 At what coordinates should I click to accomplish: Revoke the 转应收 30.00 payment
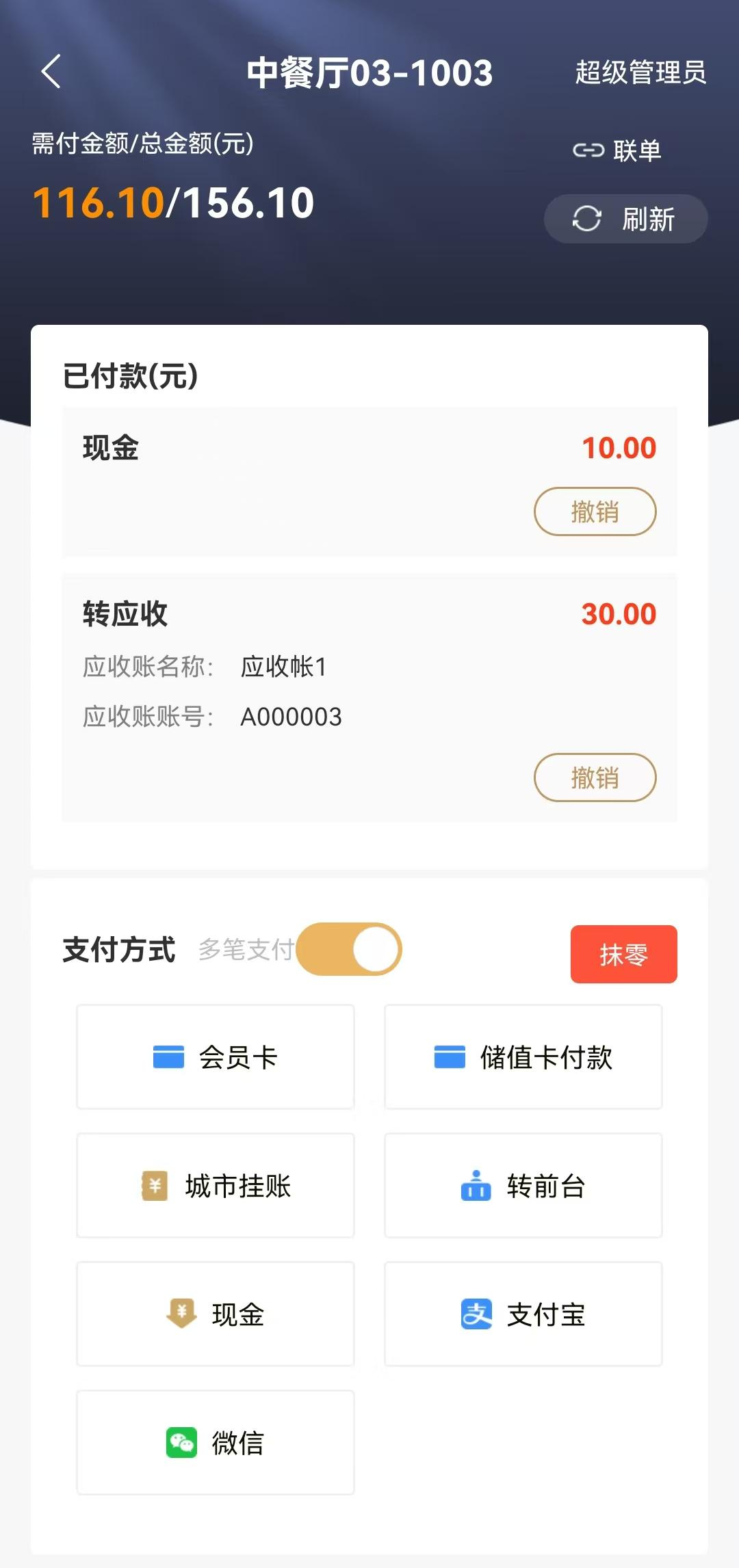point(595,778)
